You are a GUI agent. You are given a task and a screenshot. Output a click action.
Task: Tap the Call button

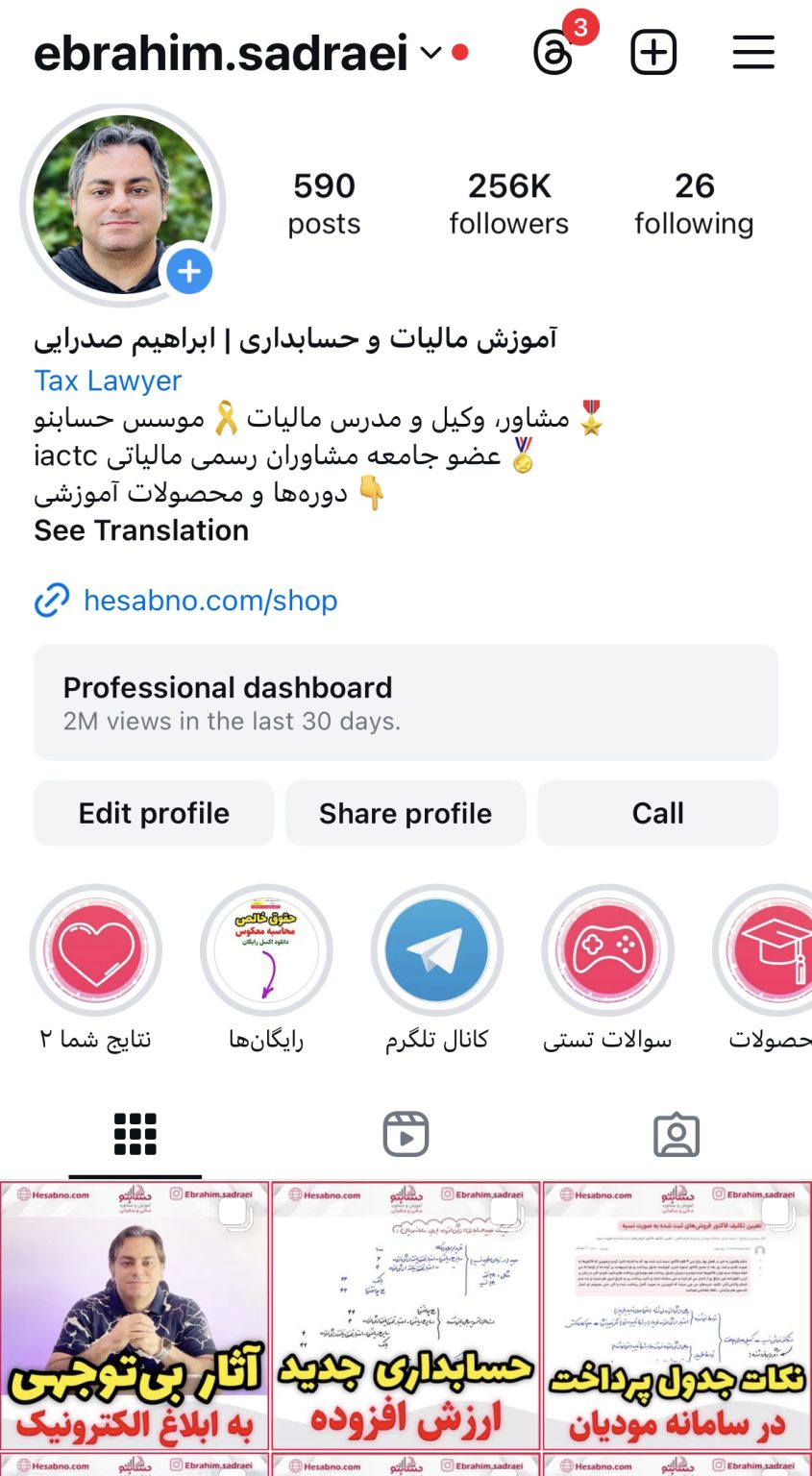pyautogui.click(x=657, y=813)
